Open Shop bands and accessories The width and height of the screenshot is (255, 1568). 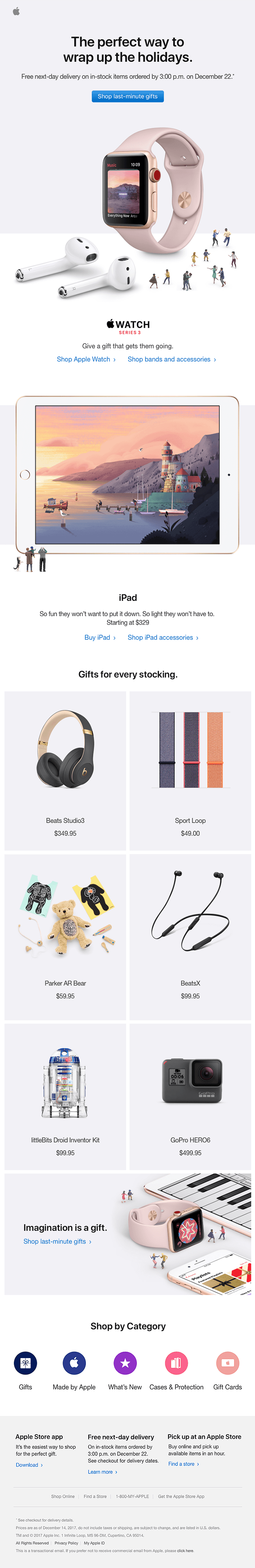171,359
